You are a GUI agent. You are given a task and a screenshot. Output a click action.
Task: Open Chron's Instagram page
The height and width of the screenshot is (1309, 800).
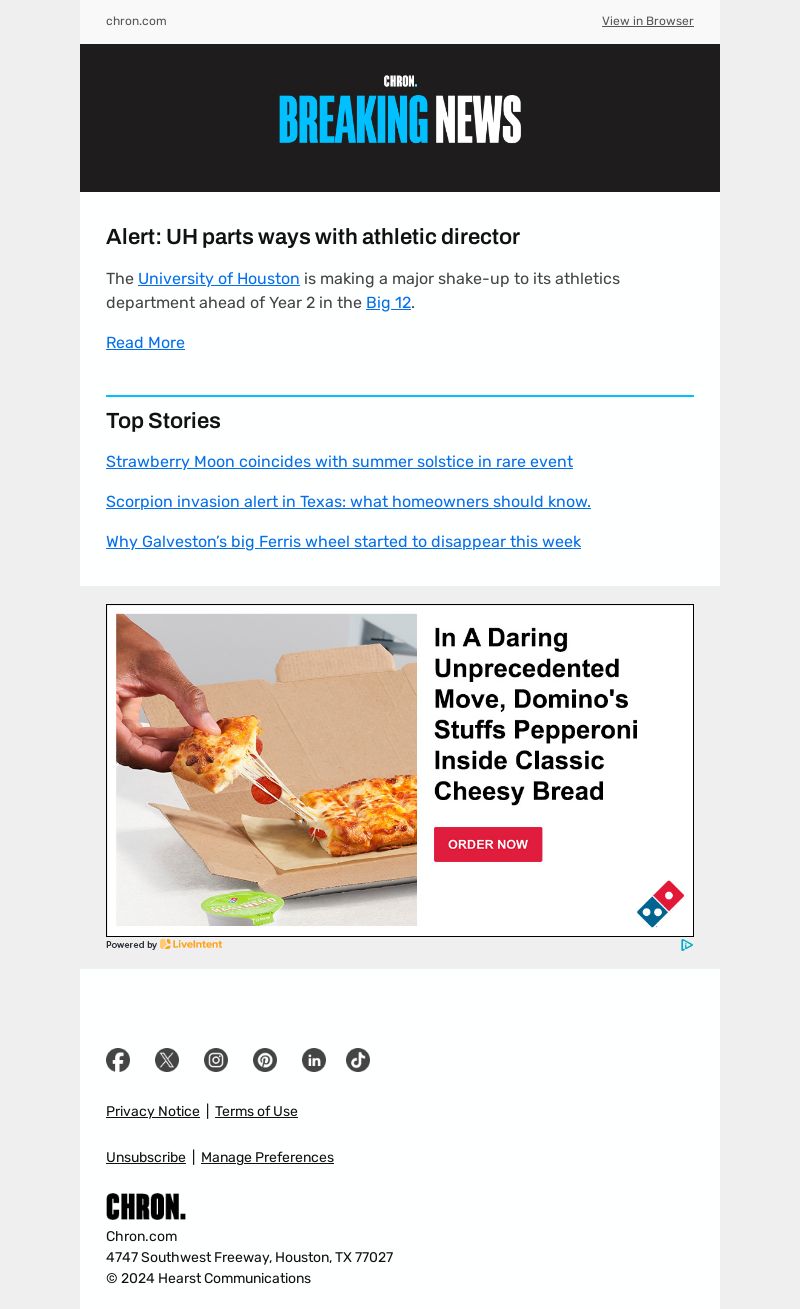[x=216, y=1060]
